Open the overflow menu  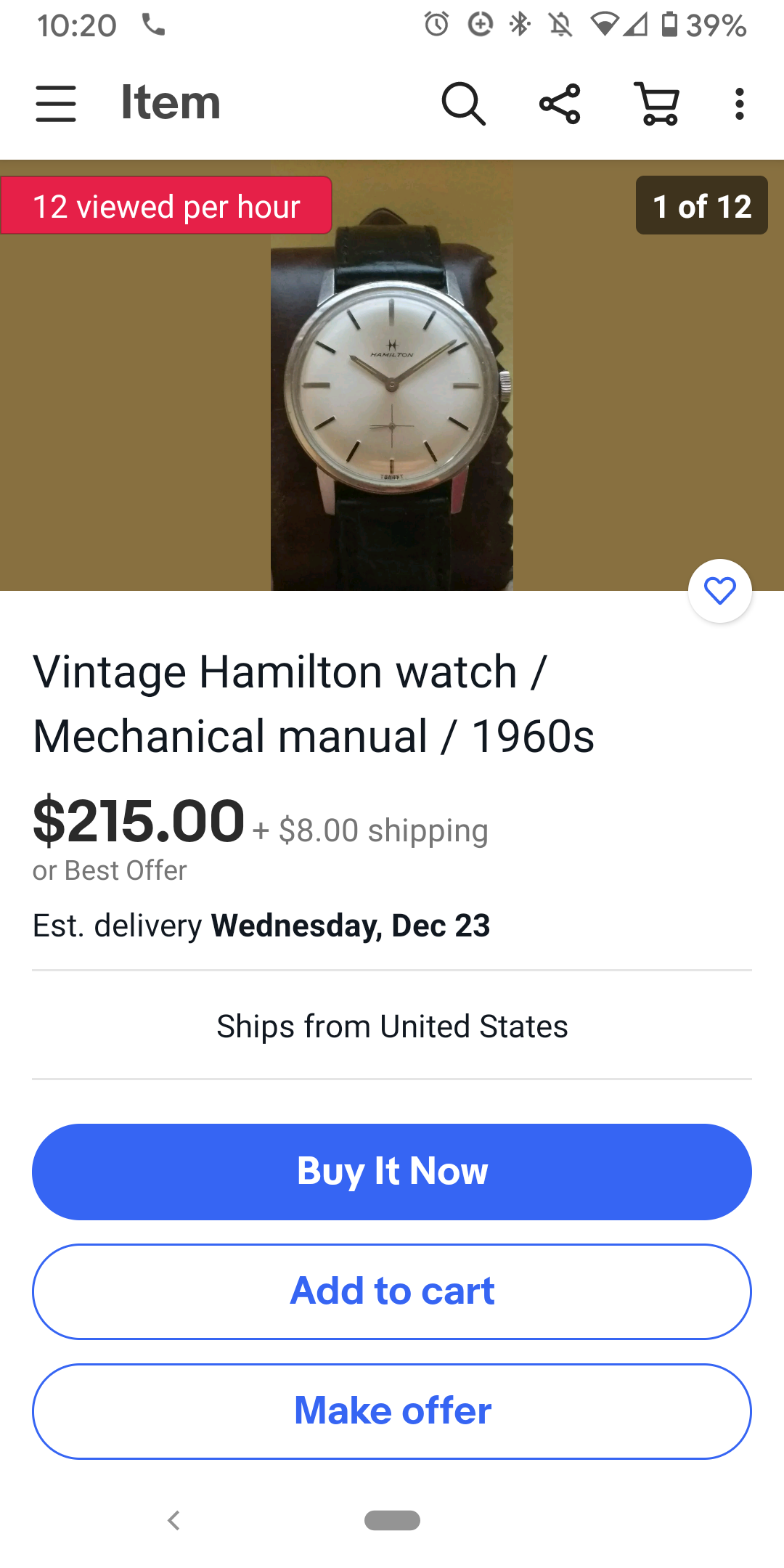click(x=739, y=104)
